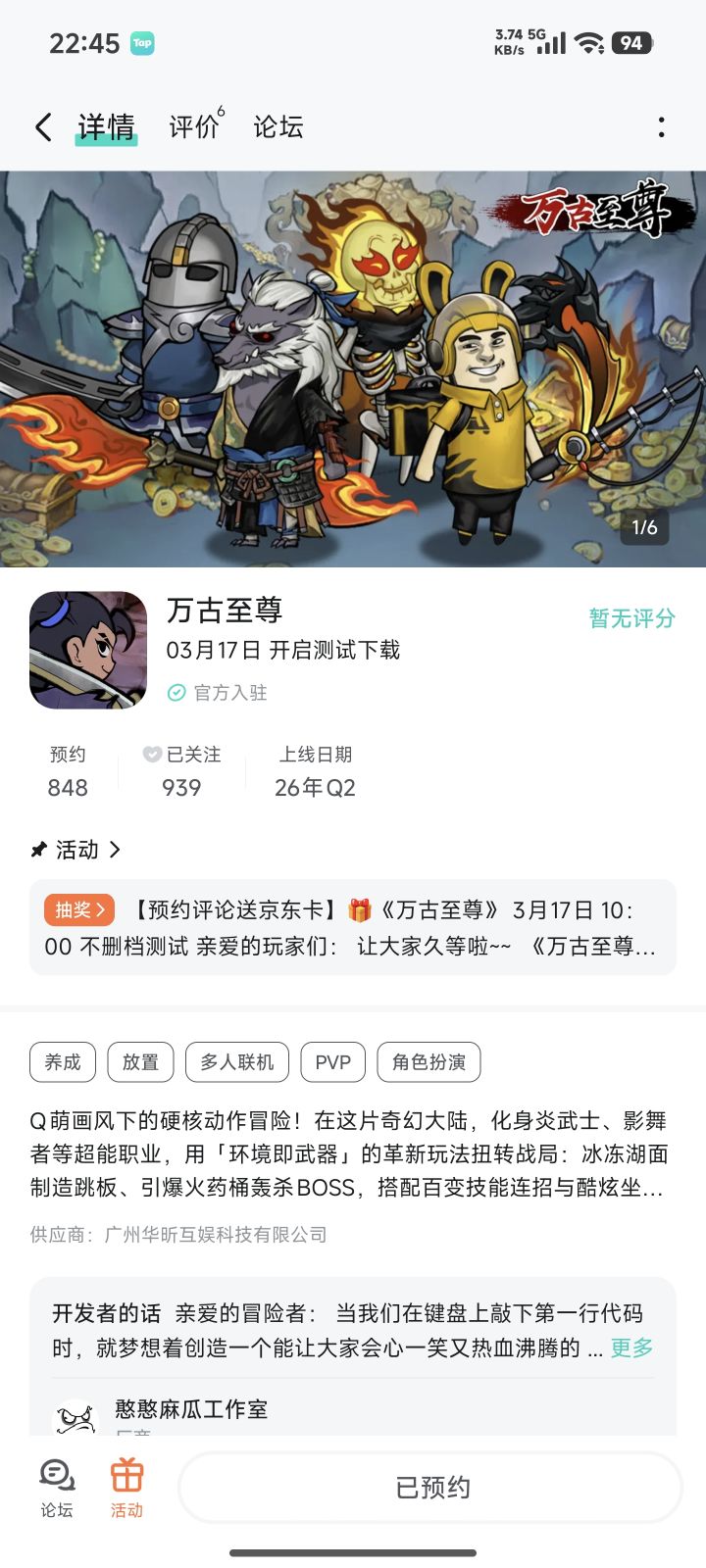Tap the 已预约 reserved button
The width and height of the screenshot is (706, 1568).
pos(429,1487)
